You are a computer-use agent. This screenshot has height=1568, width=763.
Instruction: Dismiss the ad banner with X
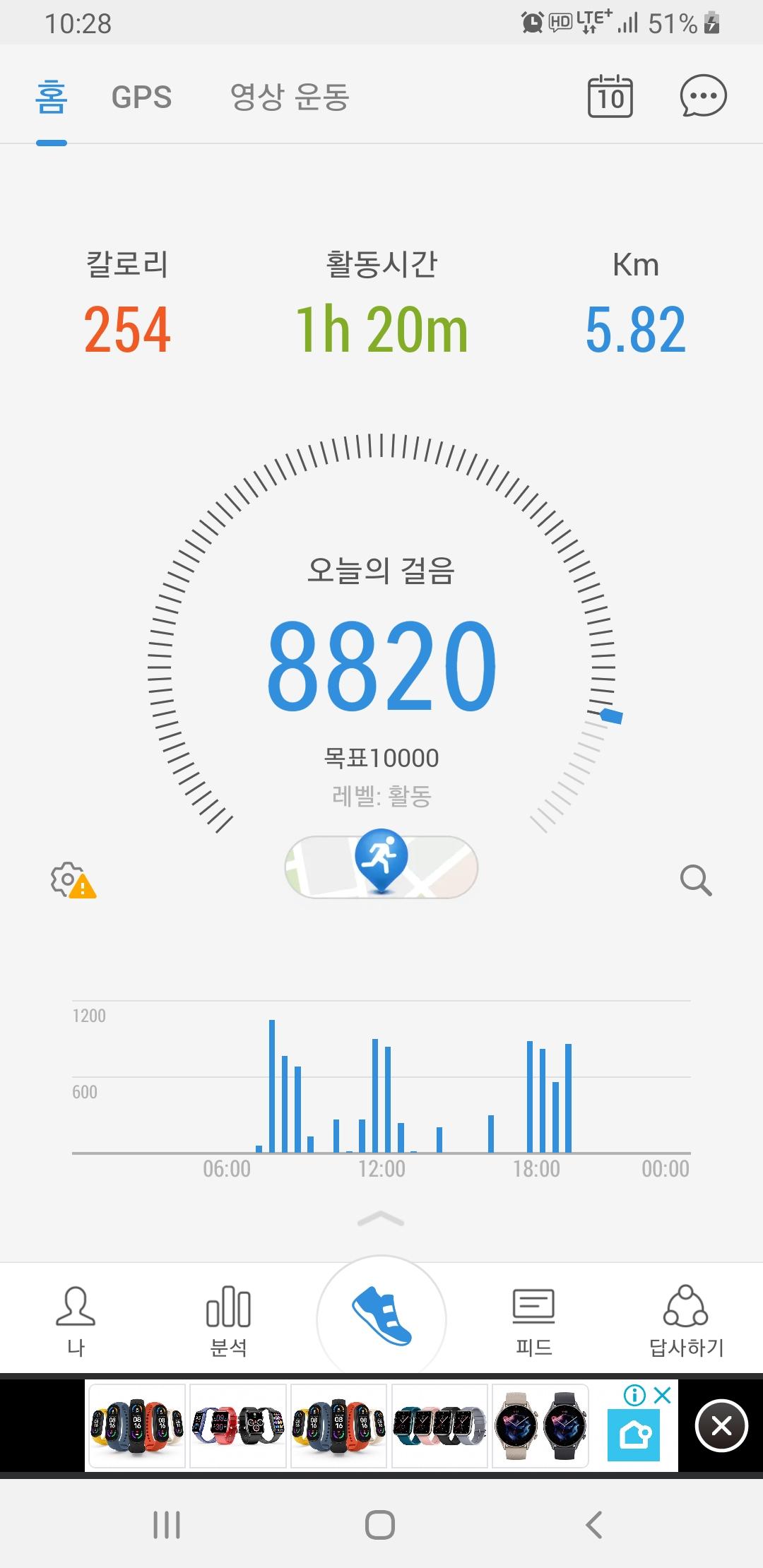[x=721, y=1426]
